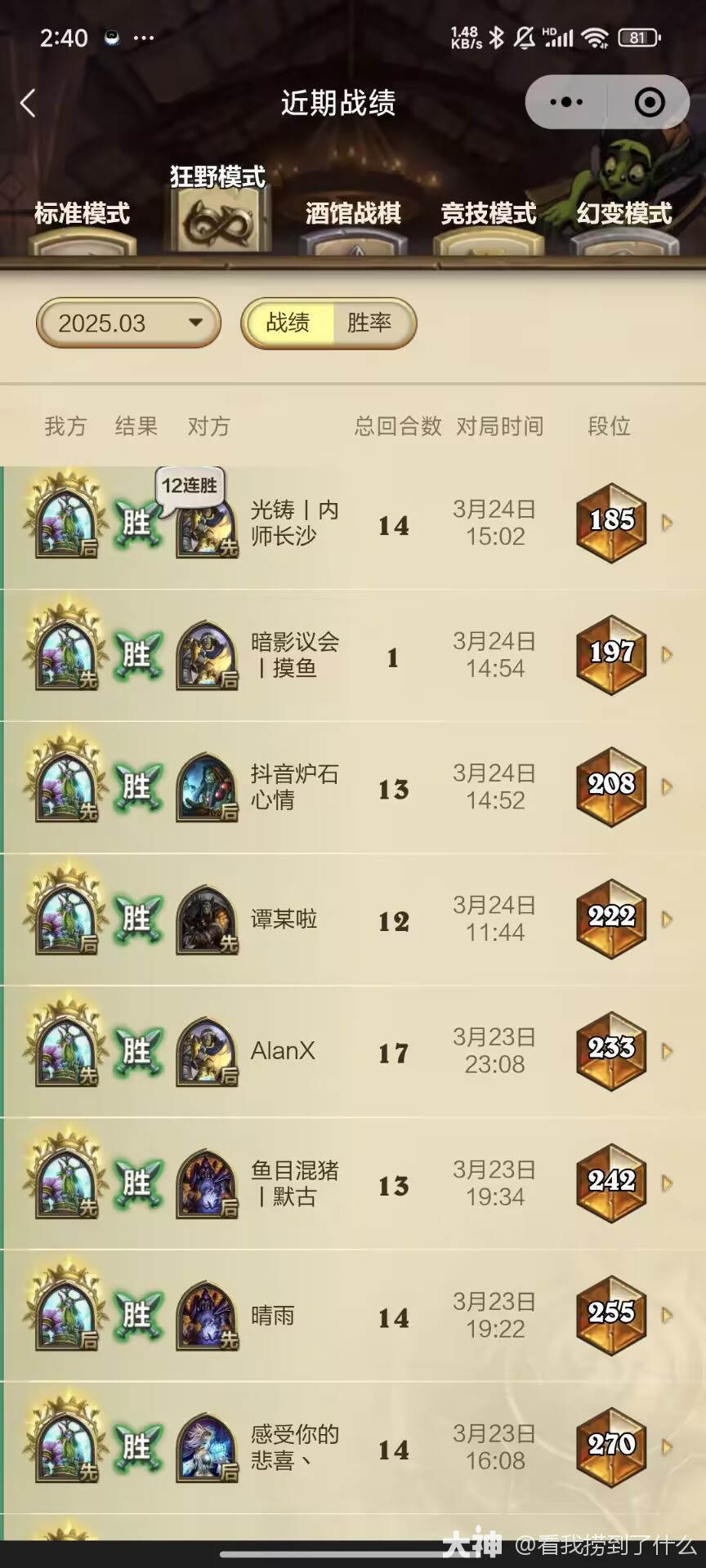
Task: Select the 战绩 segment
Action: 288,323
